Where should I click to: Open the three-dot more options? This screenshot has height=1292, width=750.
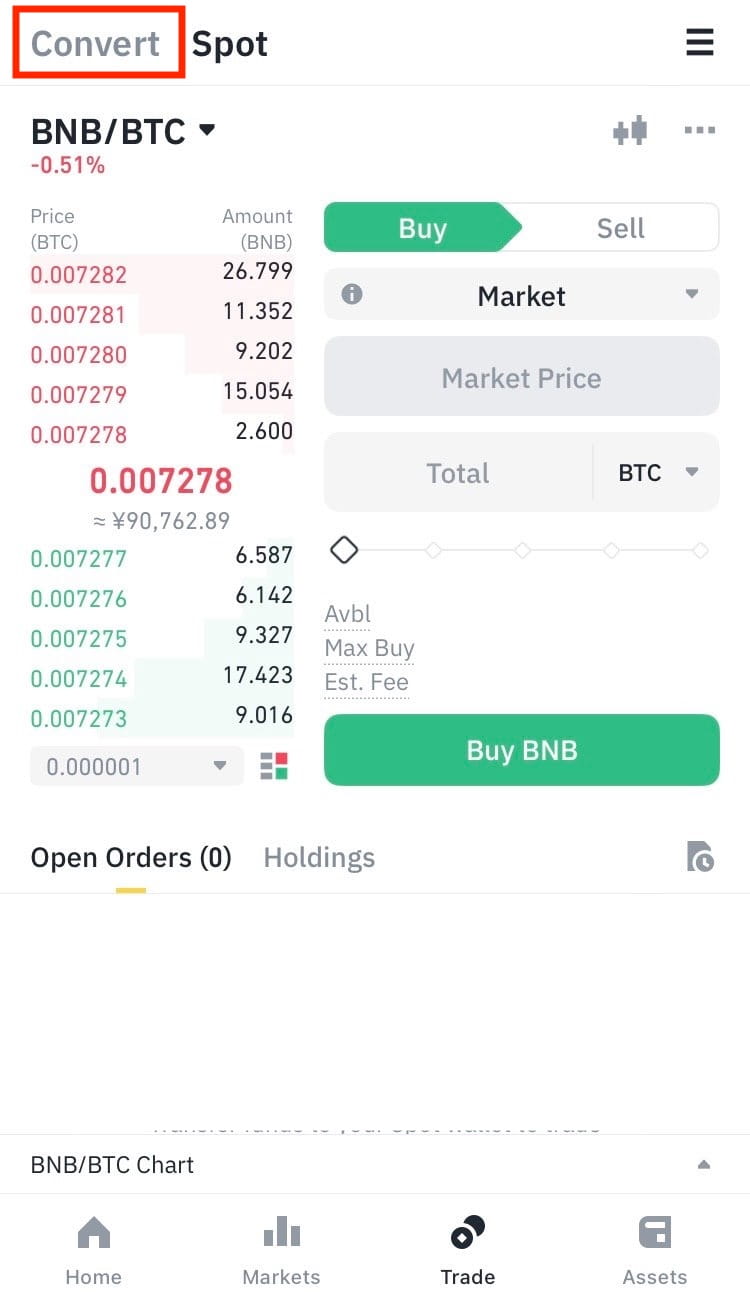(699, 131)
